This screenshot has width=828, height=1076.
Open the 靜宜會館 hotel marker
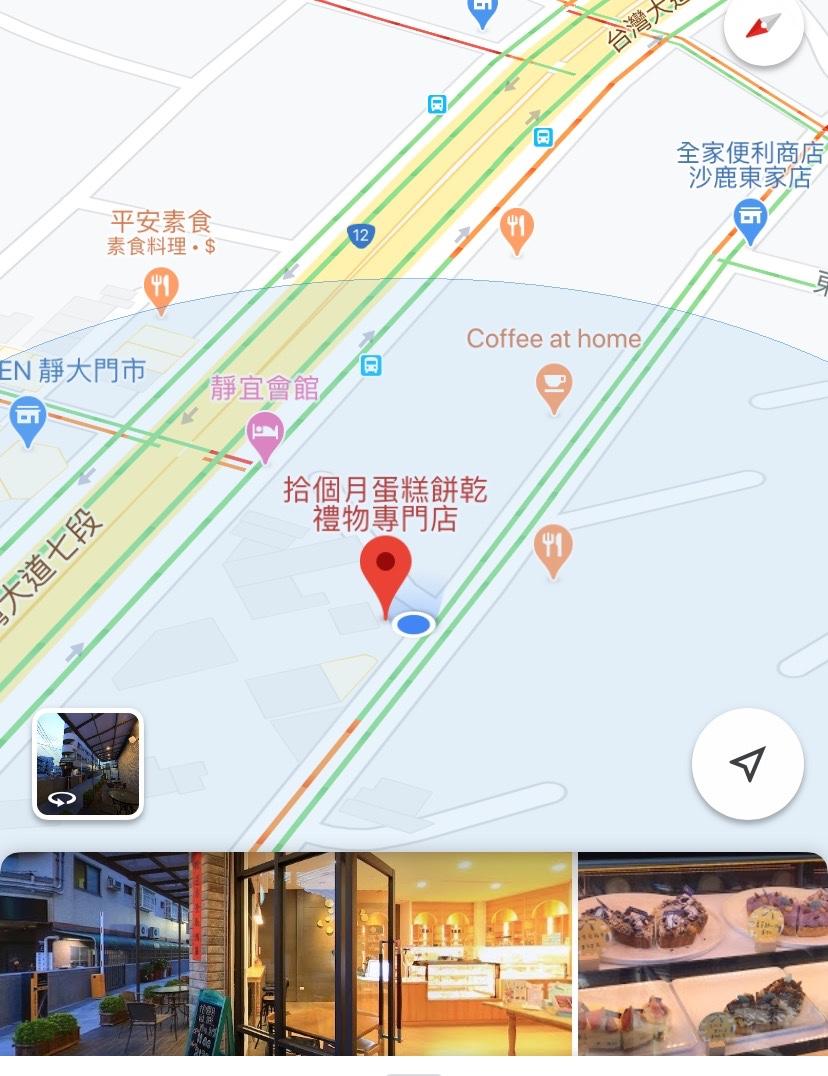click(265, 436)
